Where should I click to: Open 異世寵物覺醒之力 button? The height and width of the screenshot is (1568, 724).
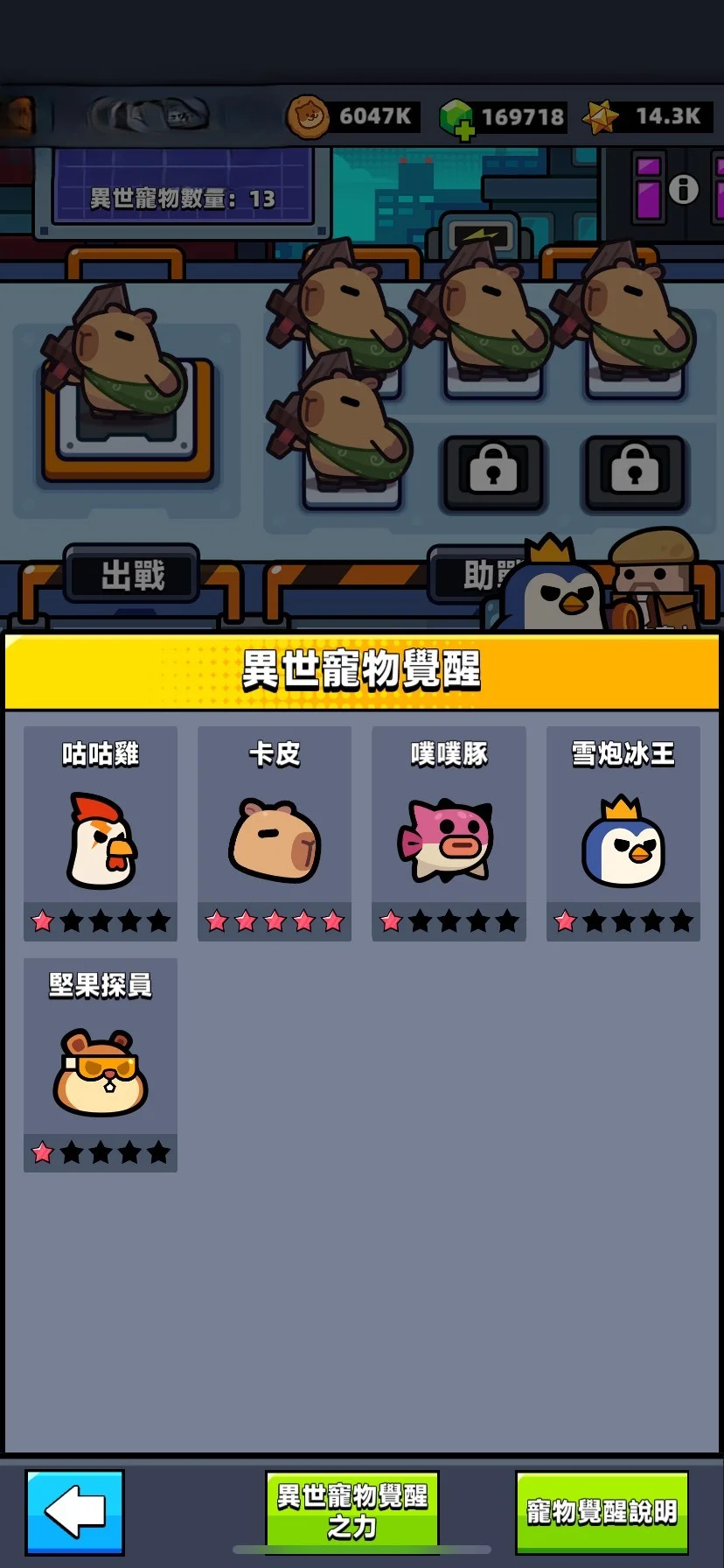click(352, 1511)
